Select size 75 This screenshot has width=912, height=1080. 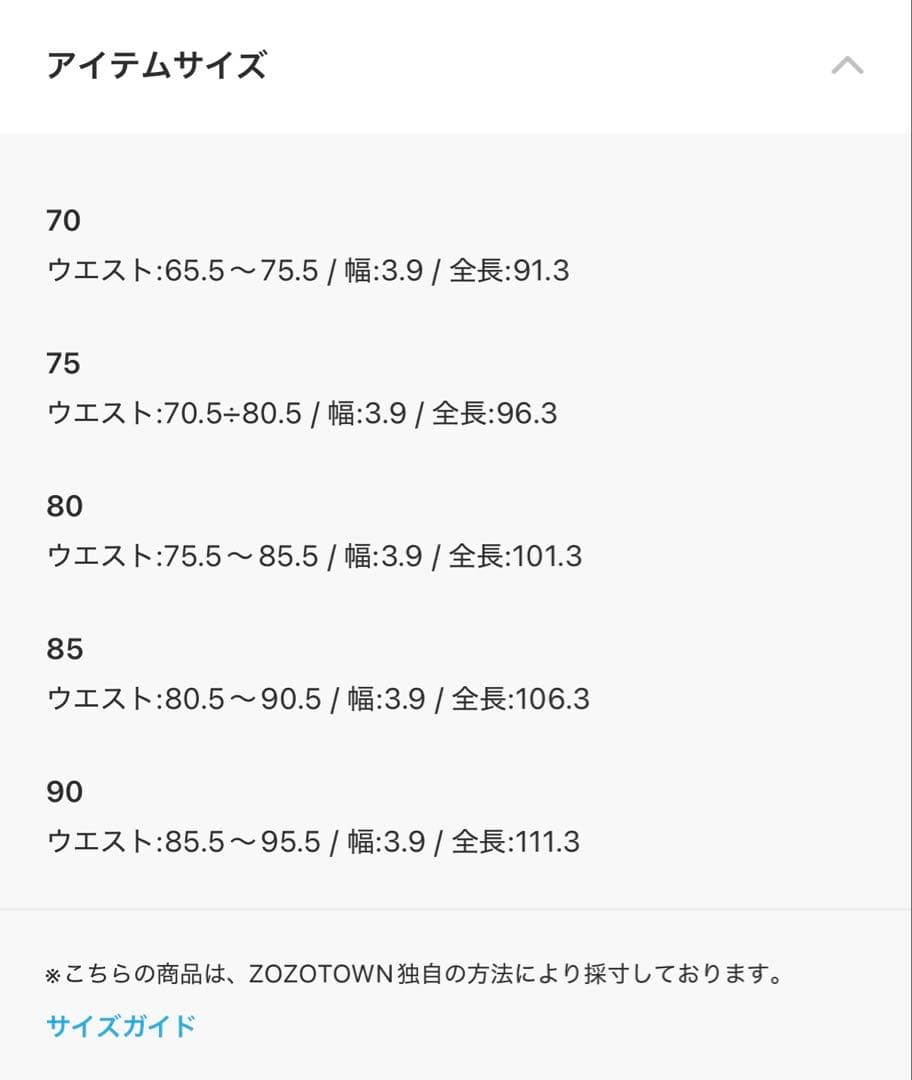point(63,365)
